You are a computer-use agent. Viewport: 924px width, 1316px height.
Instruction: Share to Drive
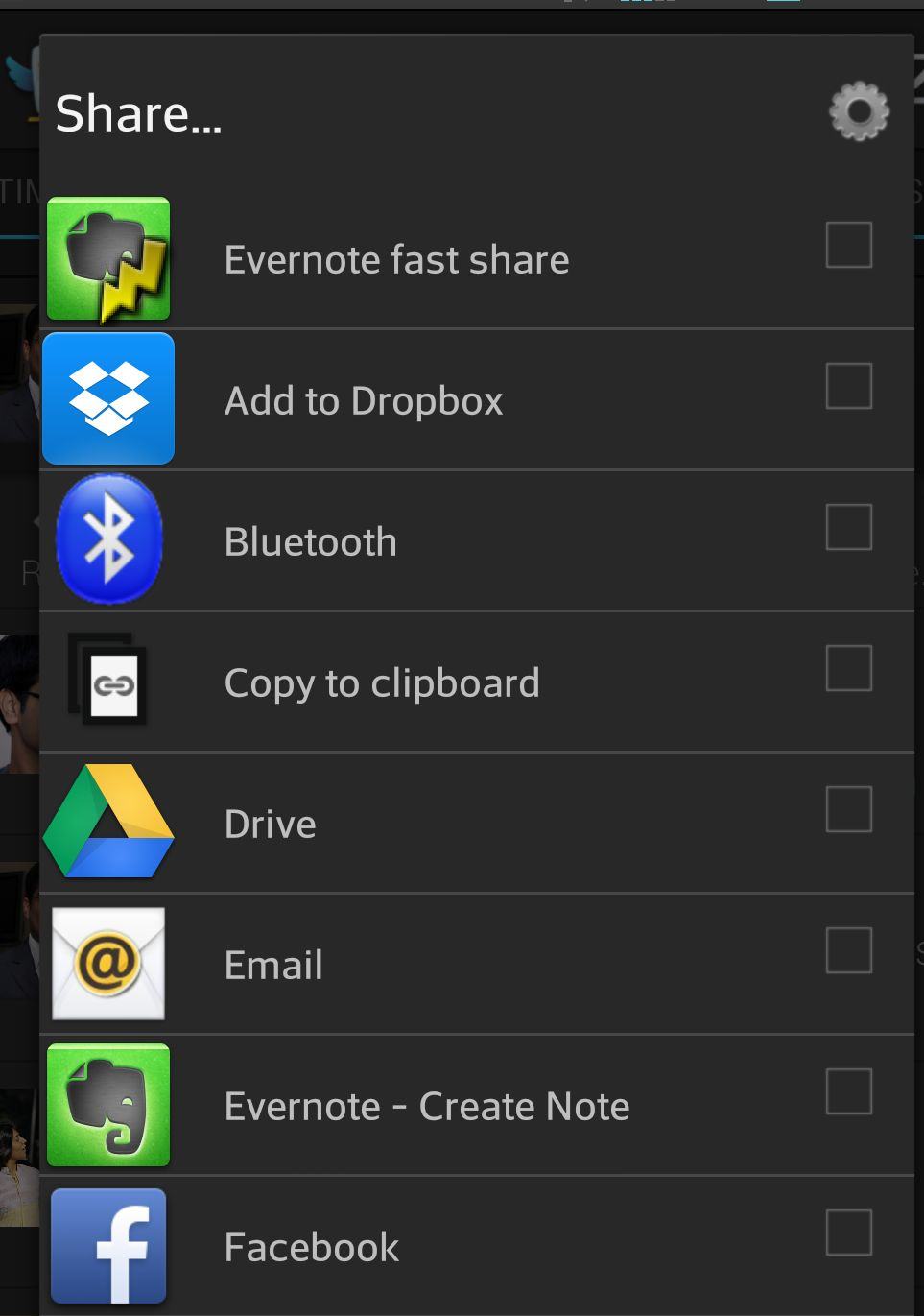[270, 824]
